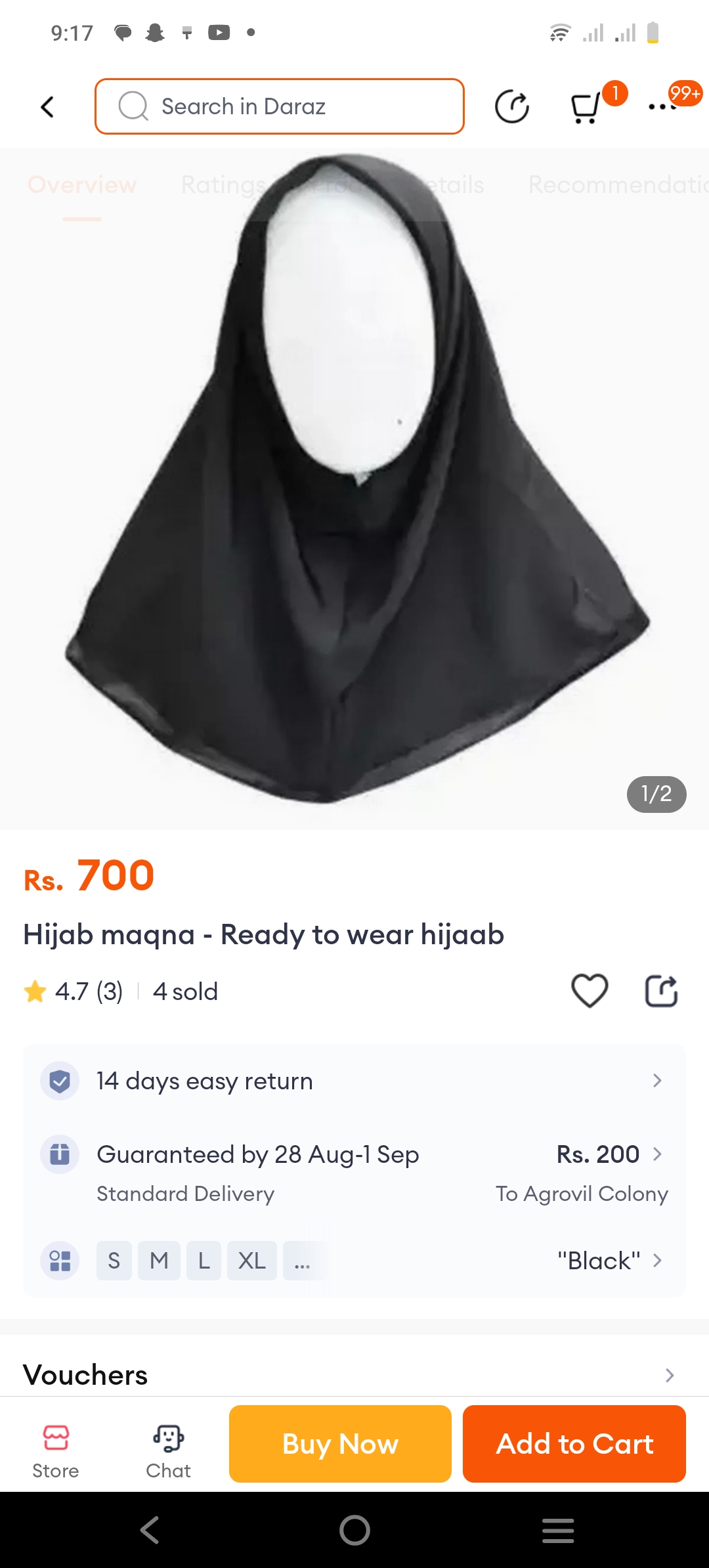The height and width of the screenshot is (1568, 709).
Task: Add hijab to cart
Action: point(574,1444)
